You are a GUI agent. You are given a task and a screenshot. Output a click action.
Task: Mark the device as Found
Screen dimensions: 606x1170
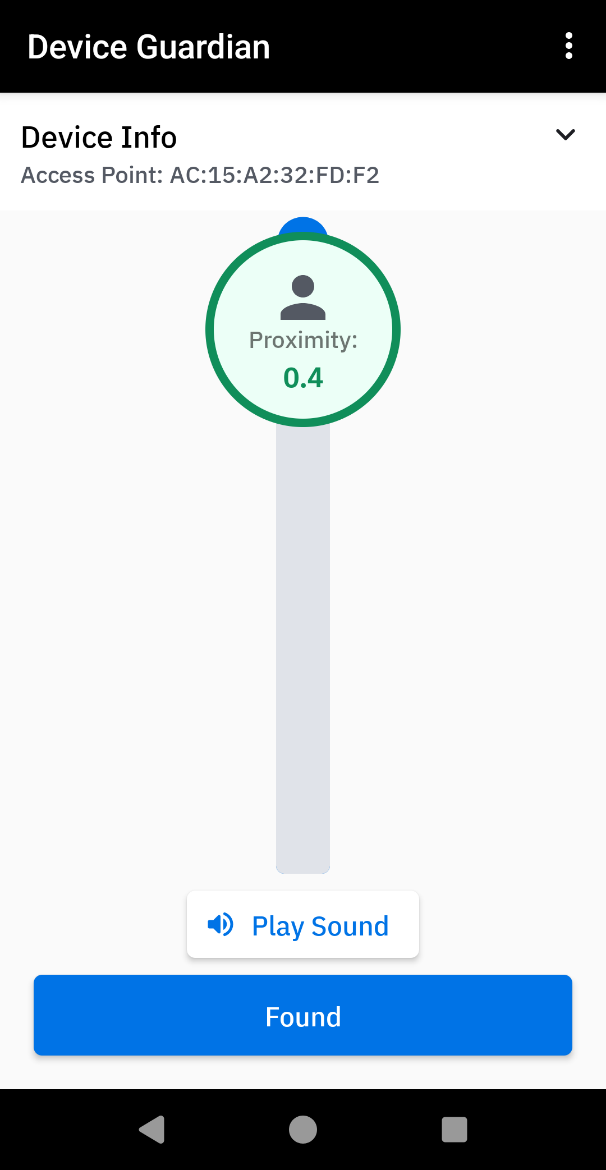pyautogui.click(x=302, y=1016)
